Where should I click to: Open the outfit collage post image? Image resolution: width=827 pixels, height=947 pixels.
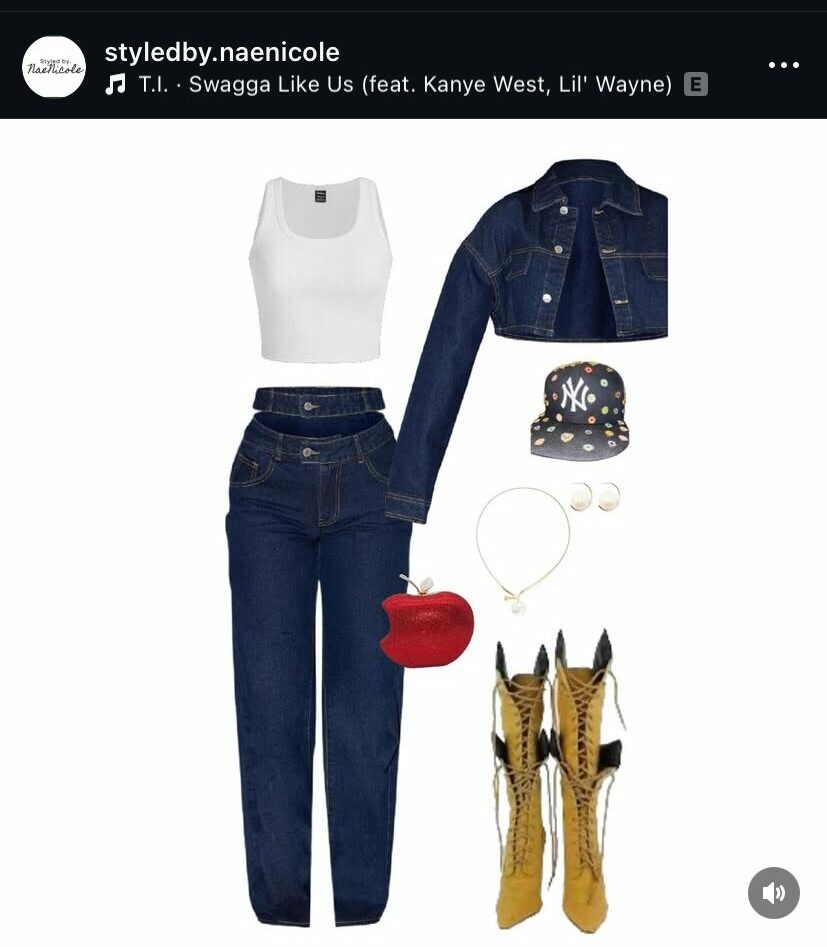click(413, 532)
